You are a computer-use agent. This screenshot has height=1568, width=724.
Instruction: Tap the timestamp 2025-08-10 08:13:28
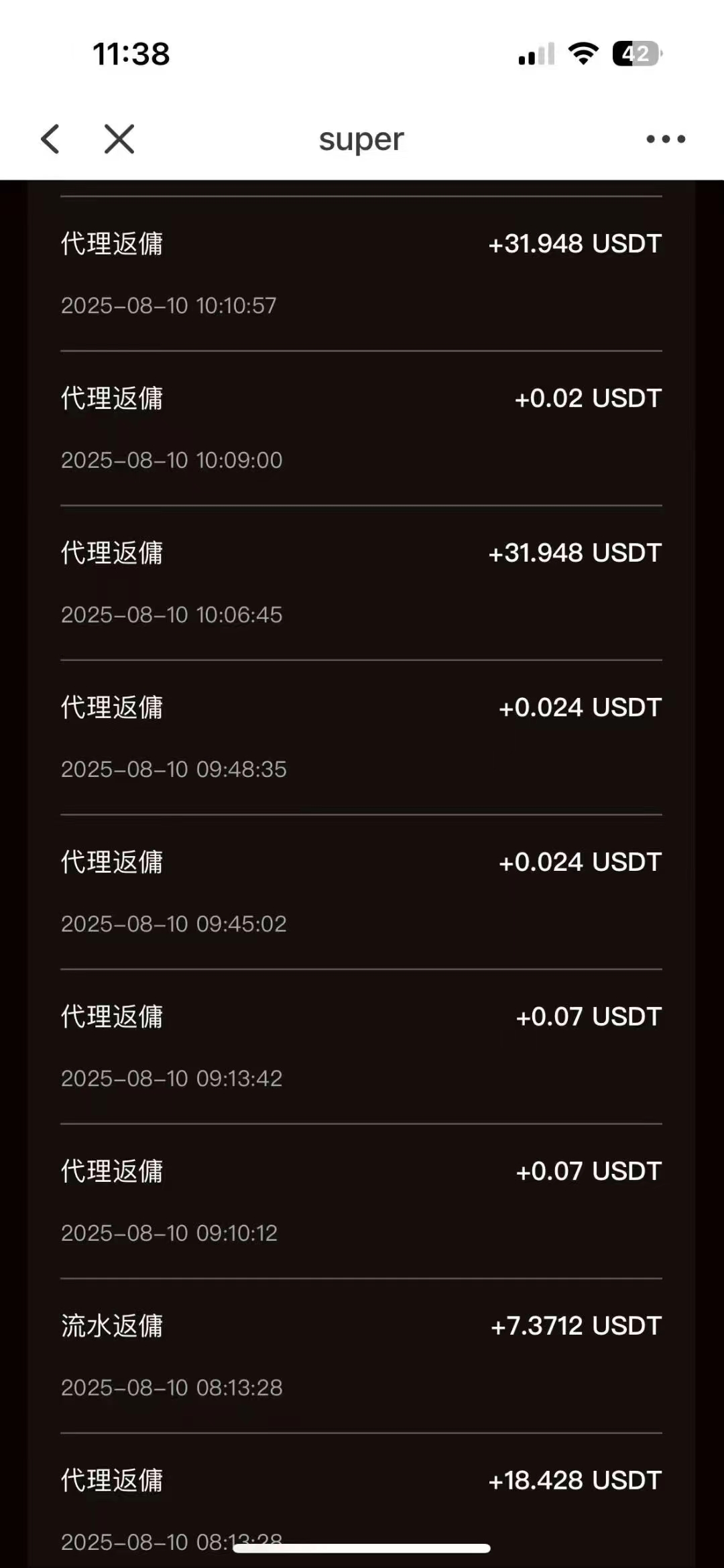(x=170, y=1387)
